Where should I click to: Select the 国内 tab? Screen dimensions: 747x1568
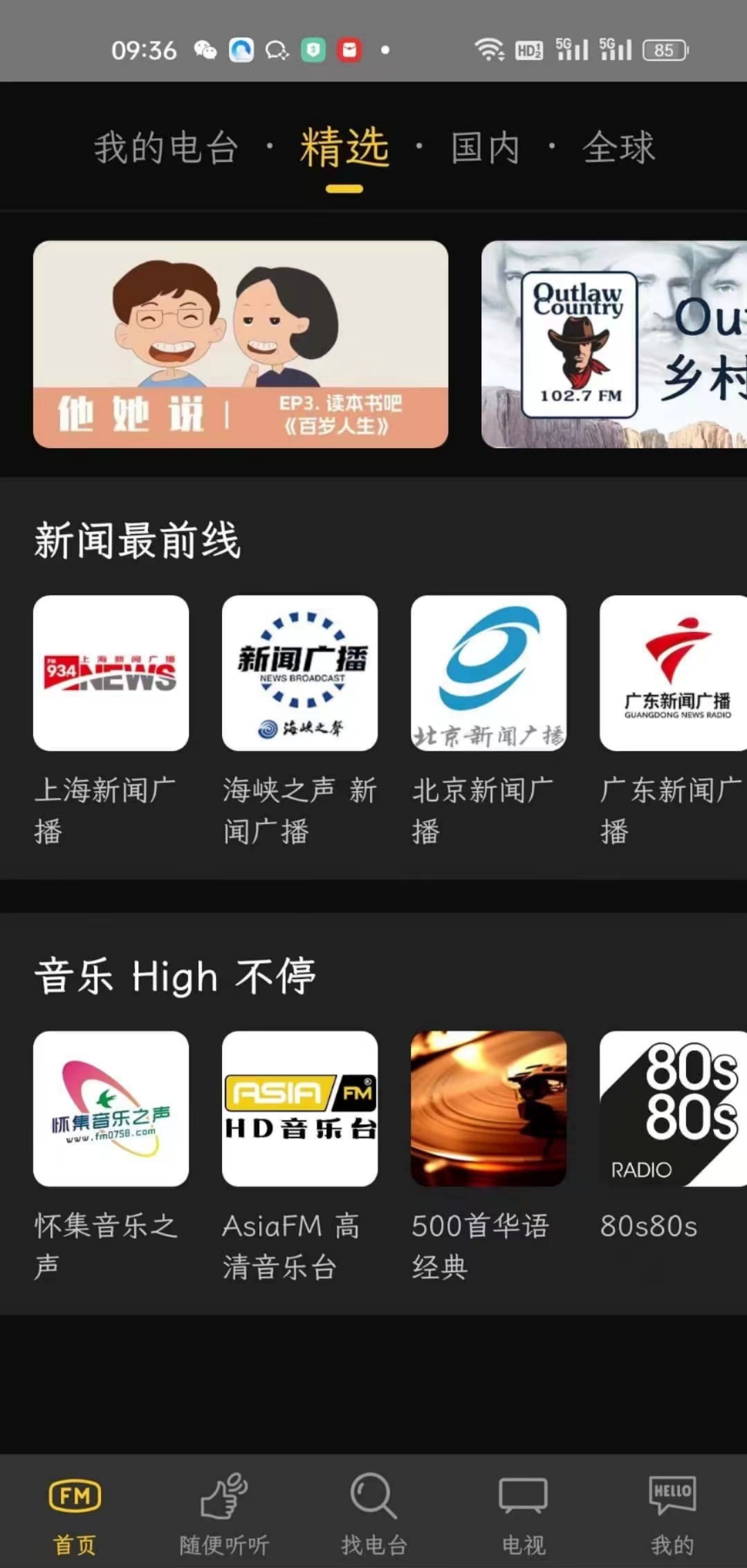pyautogui.click(x=485, y=147)
